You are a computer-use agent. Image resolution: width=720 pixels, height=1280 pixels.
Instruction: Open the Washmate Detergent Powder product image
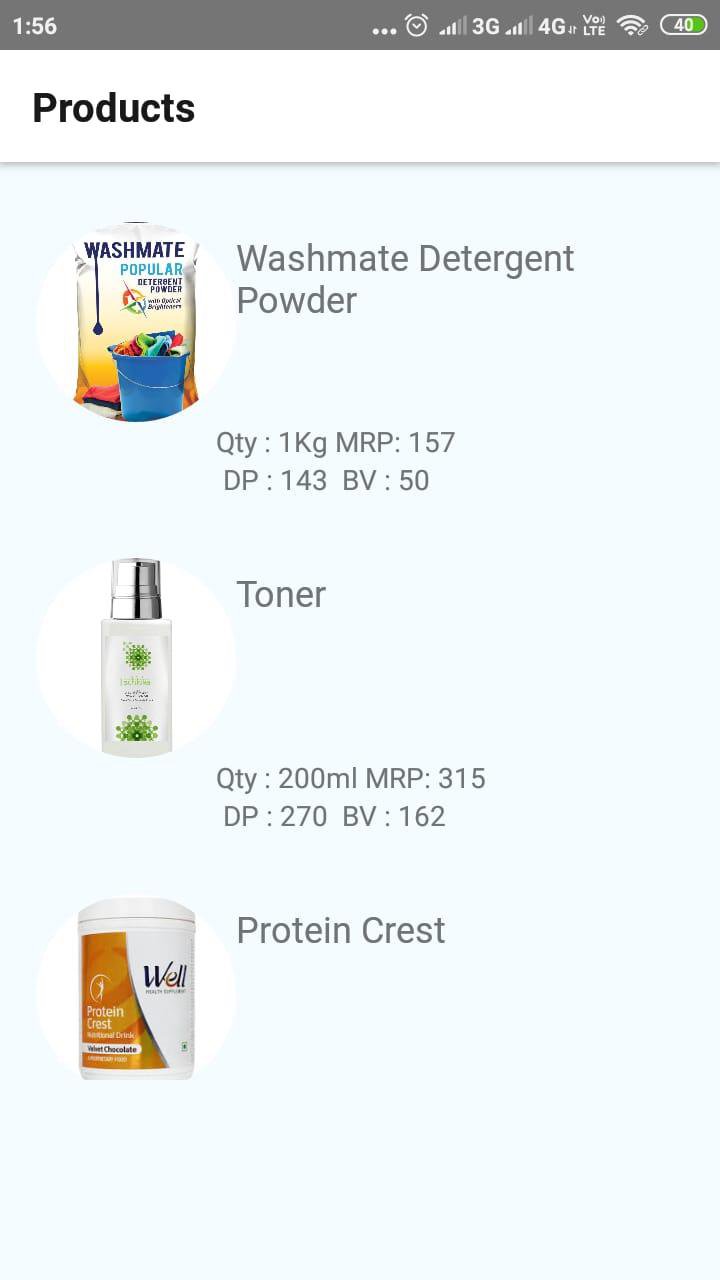pyautogui.click(x=136, y=322)
